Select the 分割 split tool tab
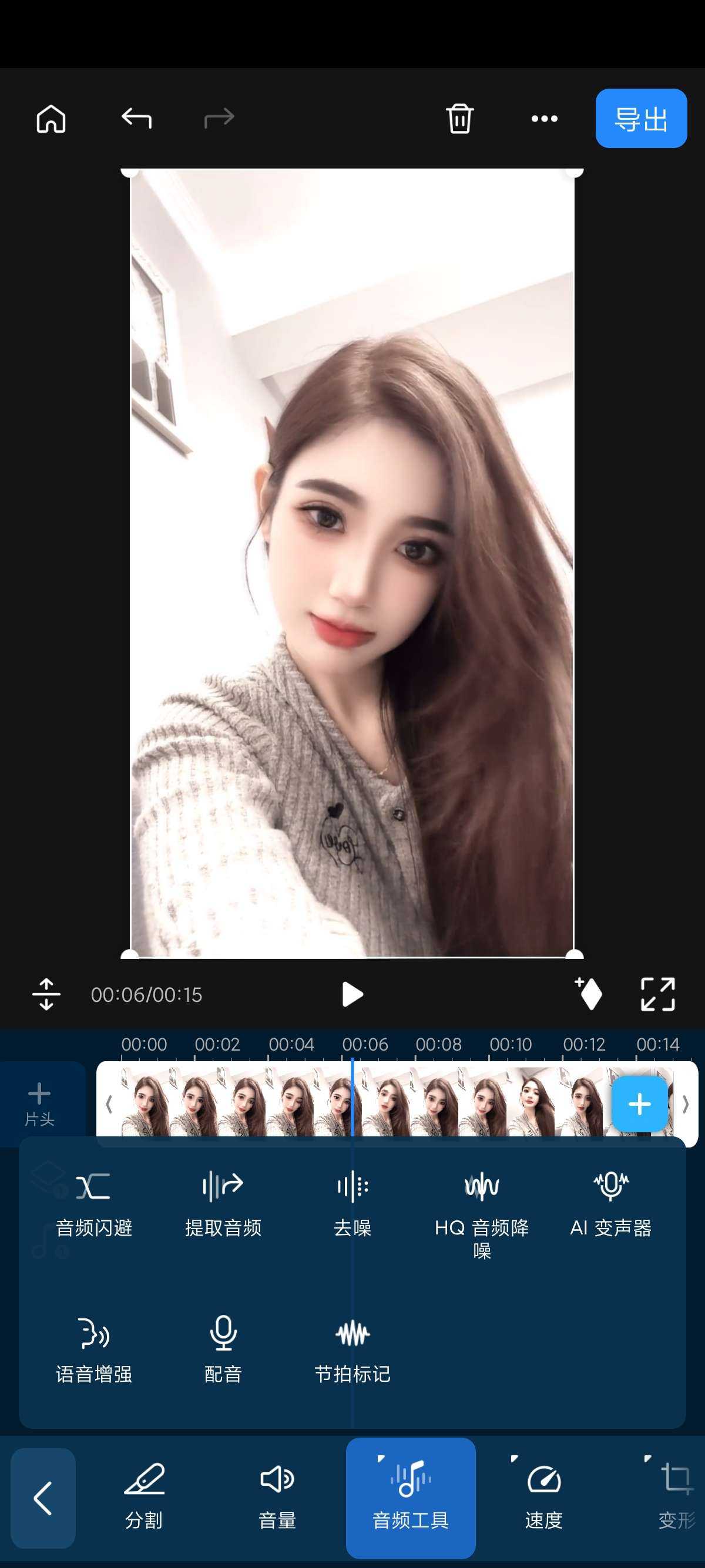The height and width of the screenshot is (1568, 705). coord(145,1498)
